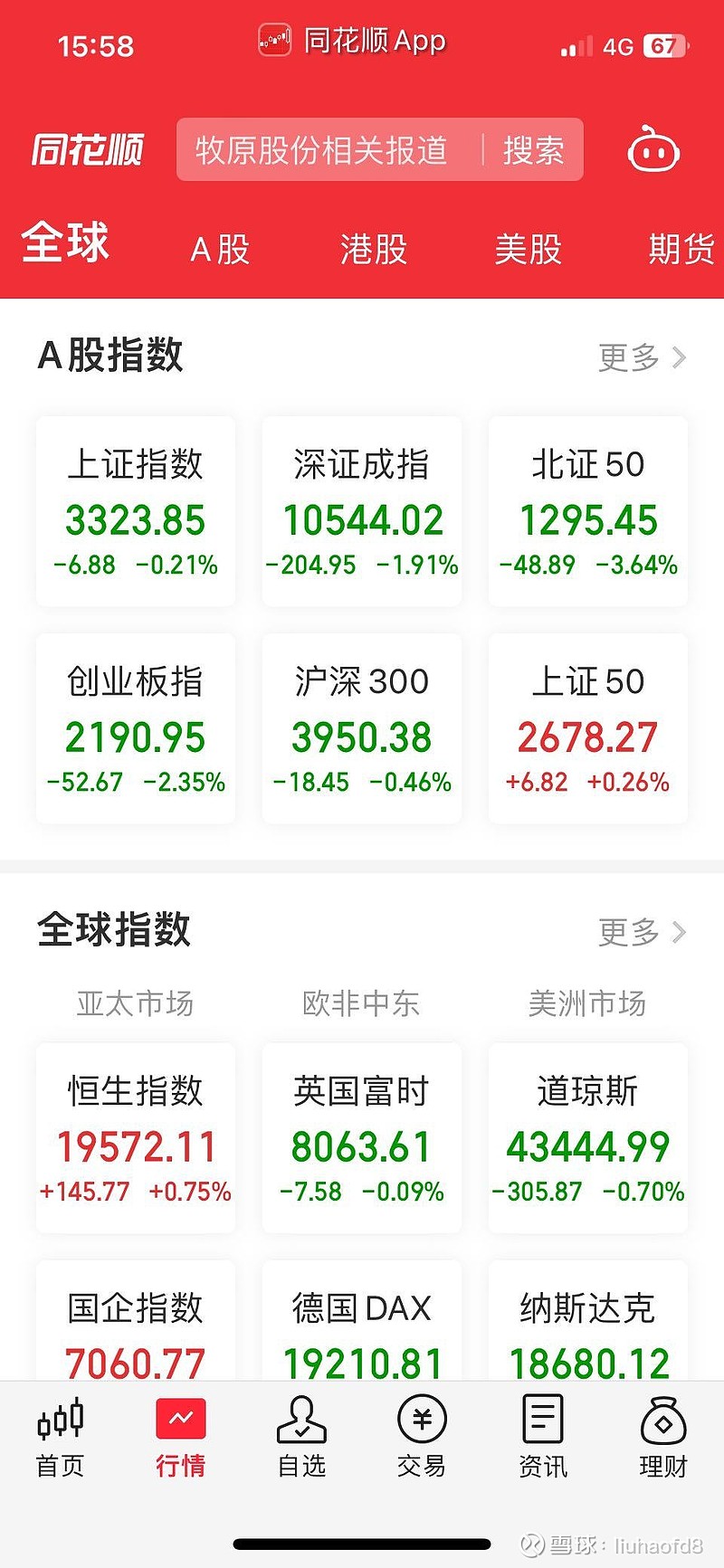Viewport: 724px width, 1568px height.
Task: Select the 欧非中东 market category
Action: [x=361, y=1003]
